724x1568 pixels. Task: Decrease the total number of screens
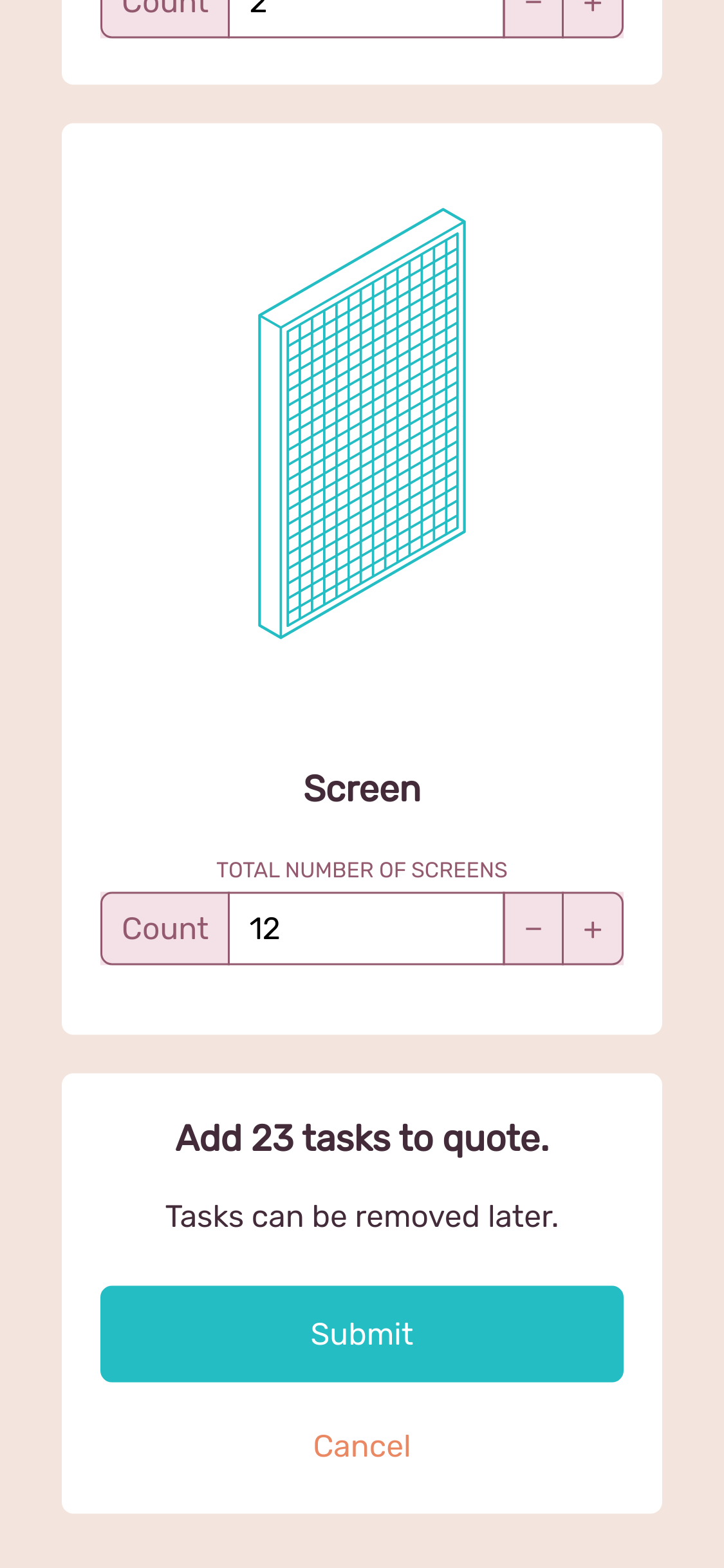[534, 929]
